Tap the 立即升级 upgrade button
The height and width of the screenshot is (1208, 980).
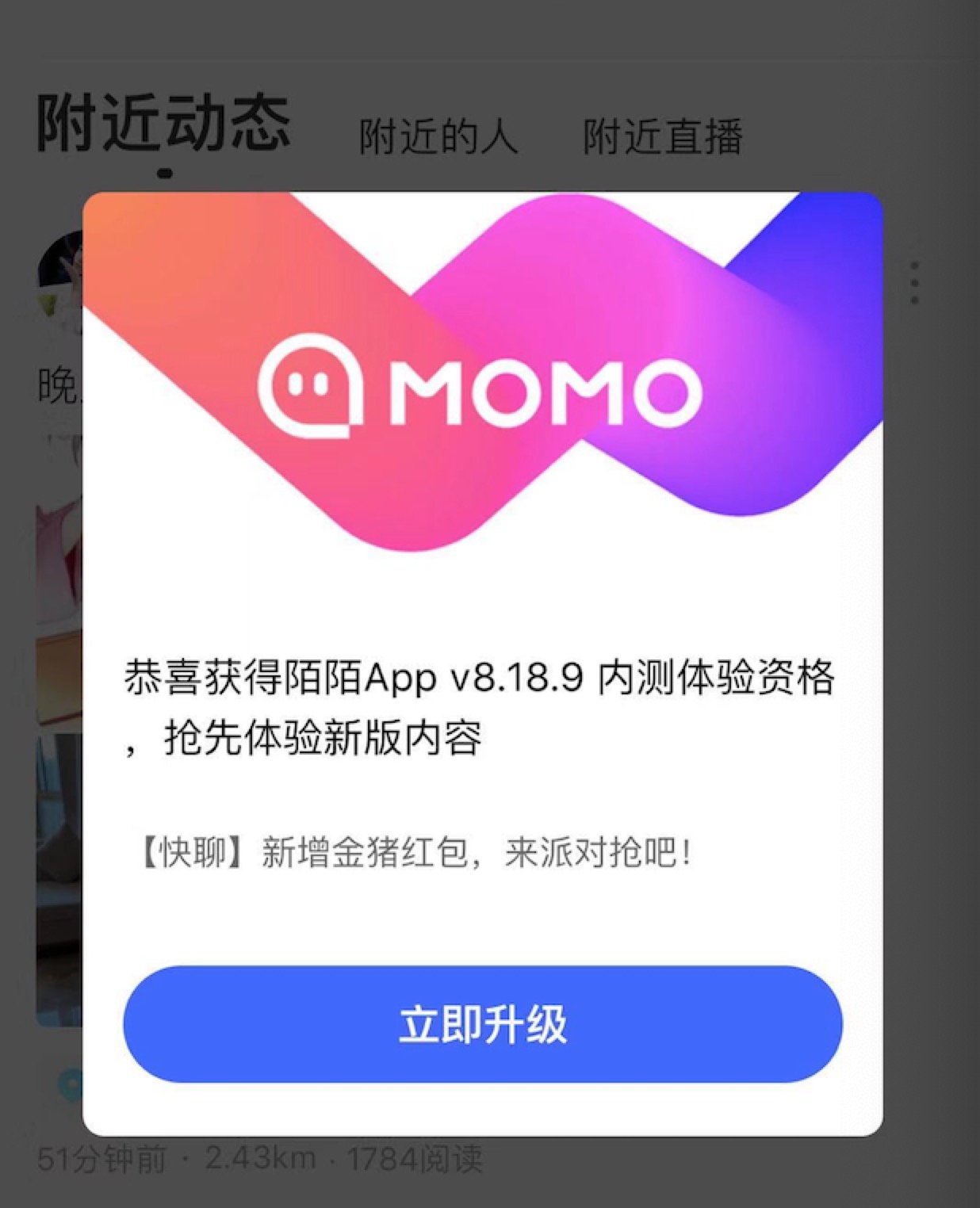point(482,1024)
